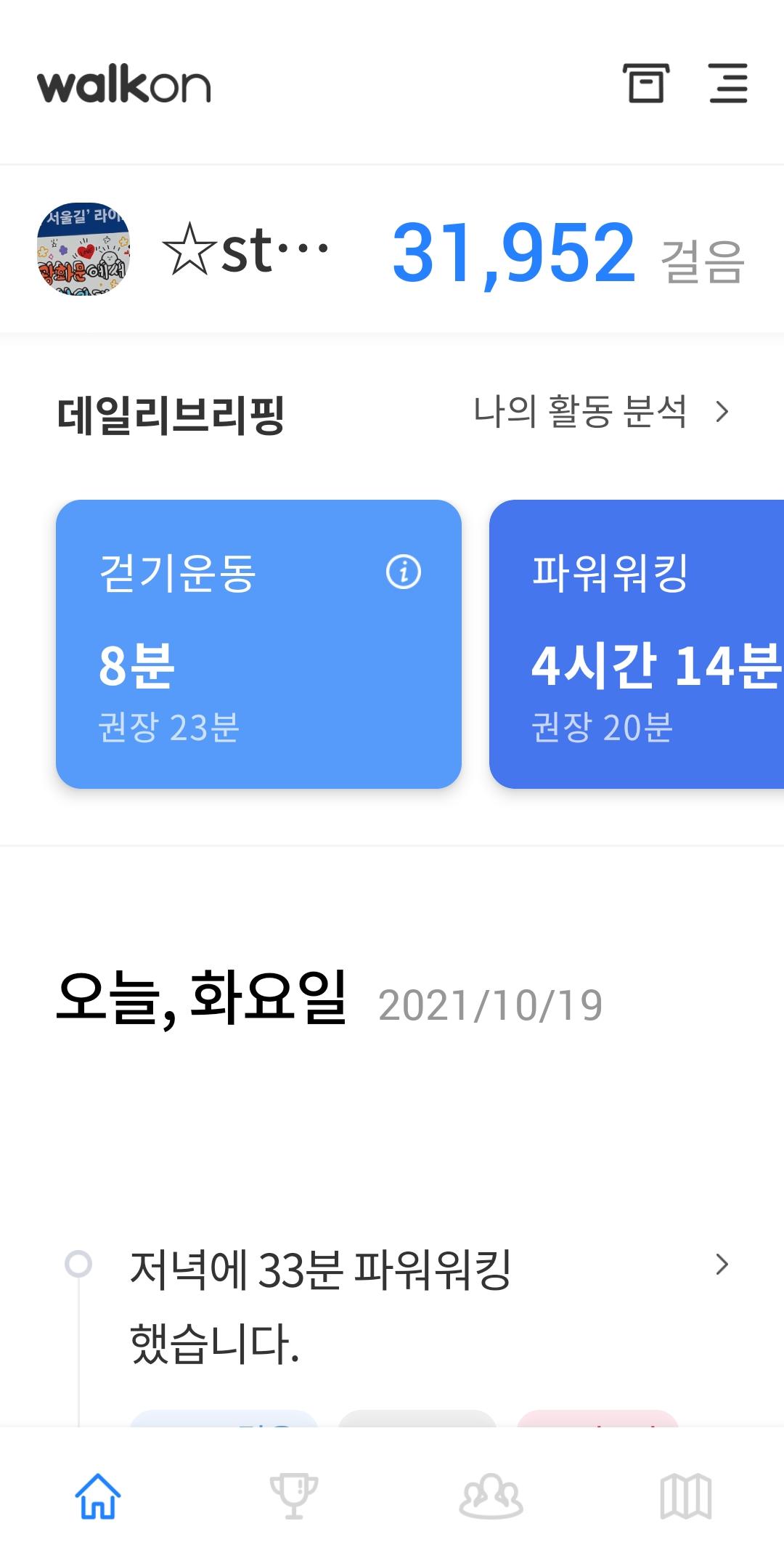
Task: Tap the info icon on 걷기운동 card
Action: (404, 572)
